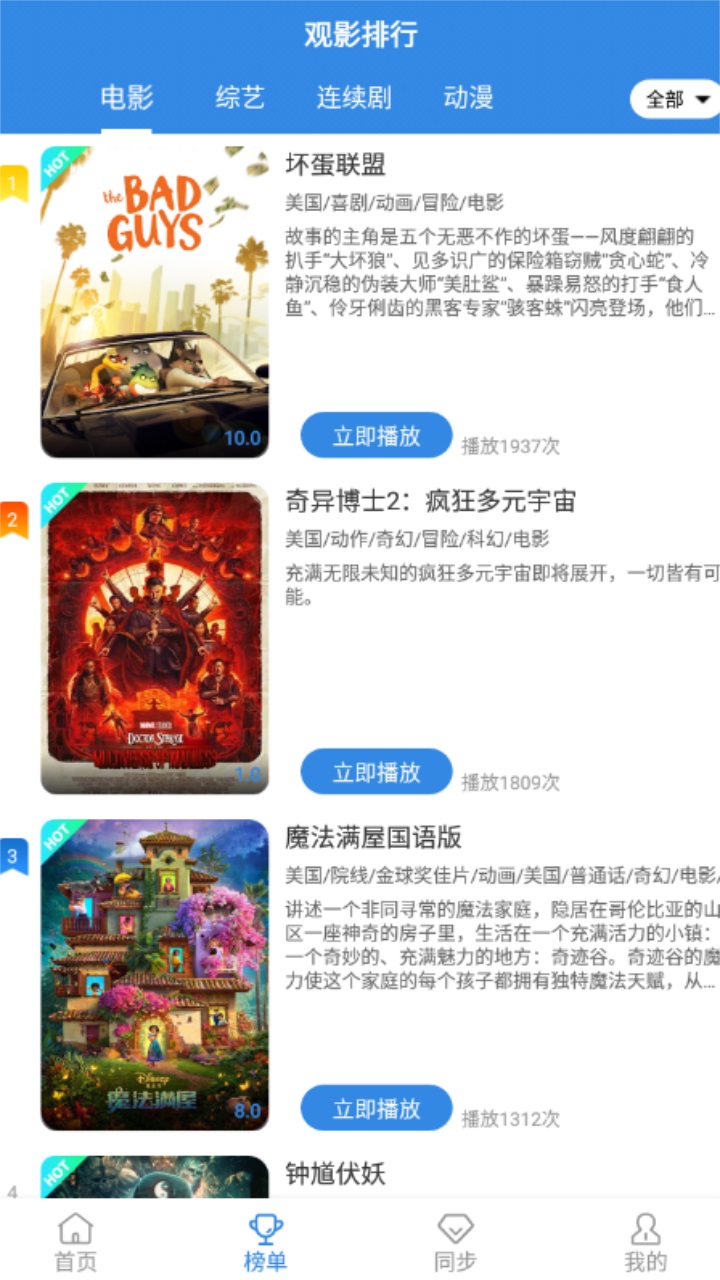The image size is (720, 1280).
Task: Select the 榜单 bottom tab
Action: pyautogui.click(x=265, y=1242)
